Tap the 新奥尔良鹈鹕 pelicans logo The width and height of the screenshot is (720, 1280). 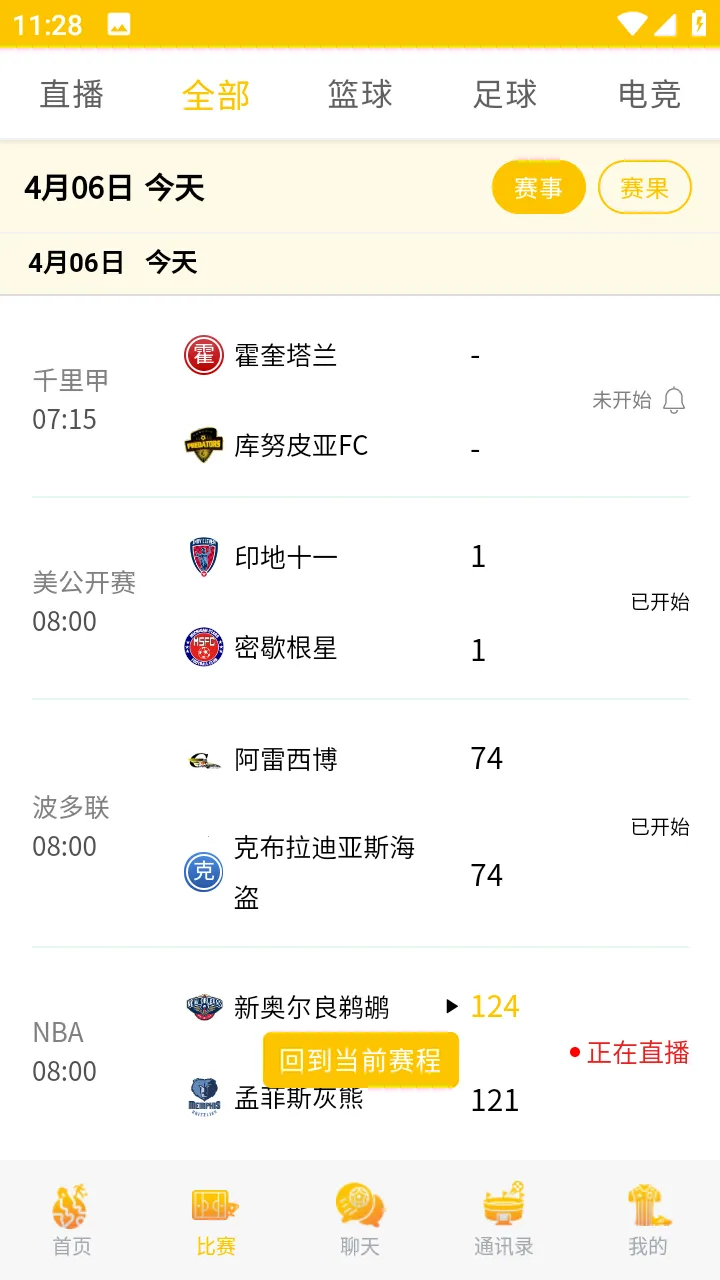(x=203, y=1008)
